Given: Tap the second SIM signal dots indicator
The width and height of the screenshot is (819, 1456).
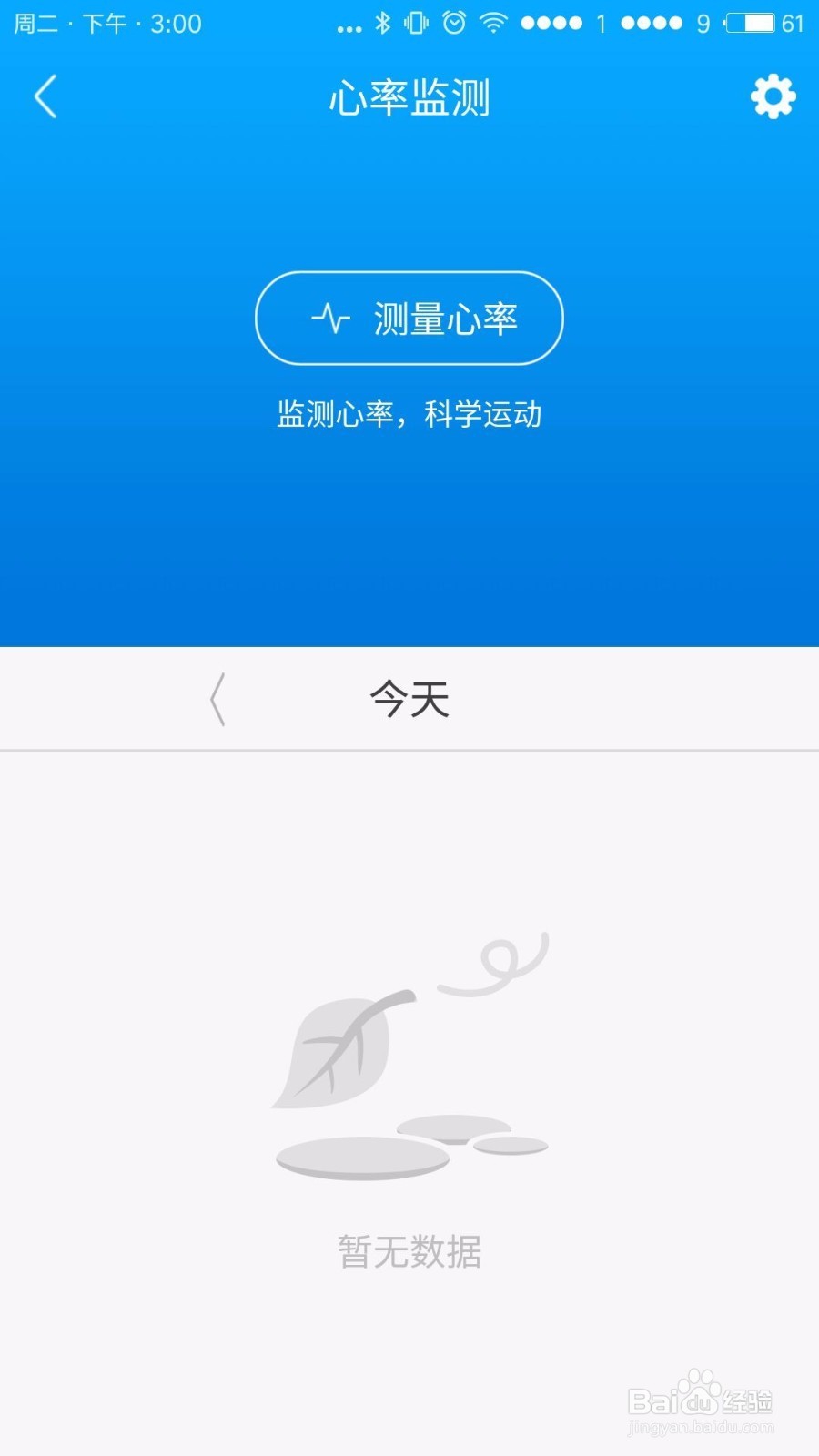Looking at the screenshot, I should pos(651,24).
